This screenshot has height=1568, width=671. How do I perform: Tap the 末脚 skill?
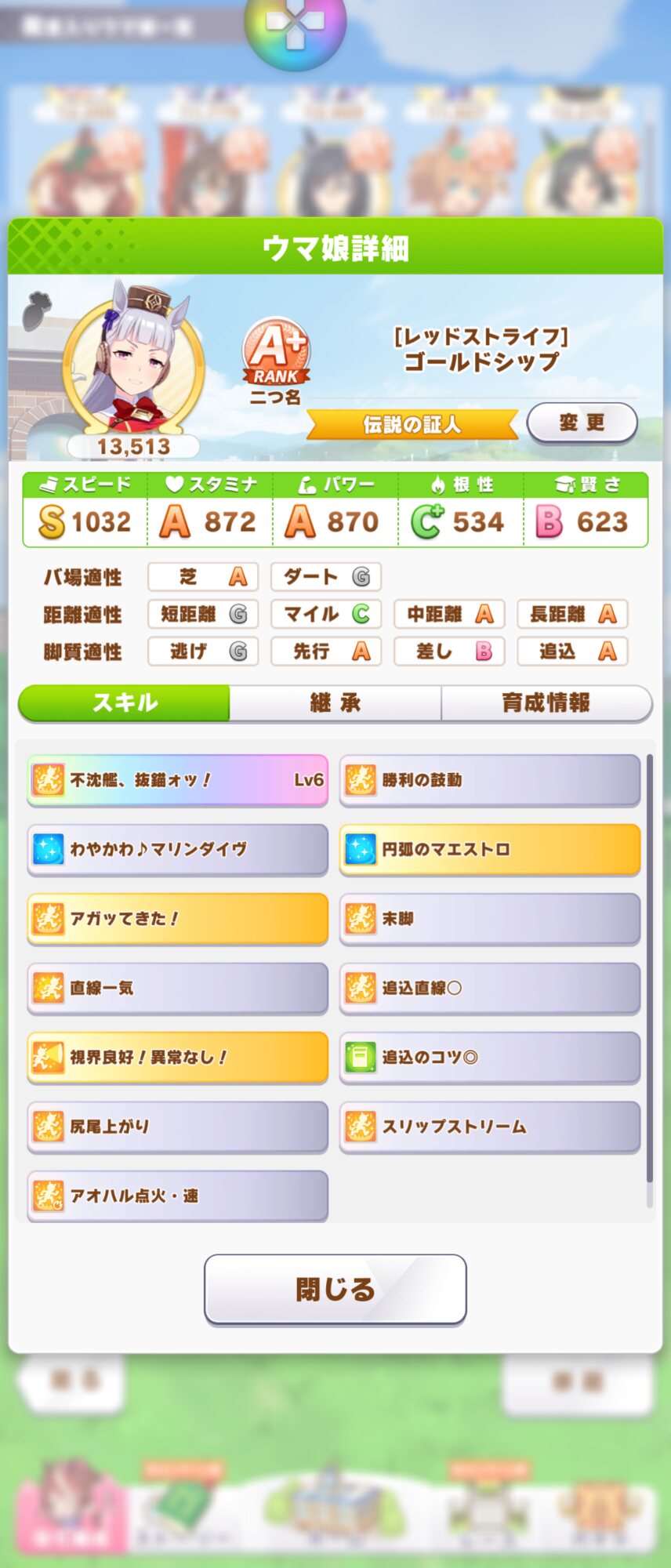(489, 918)
